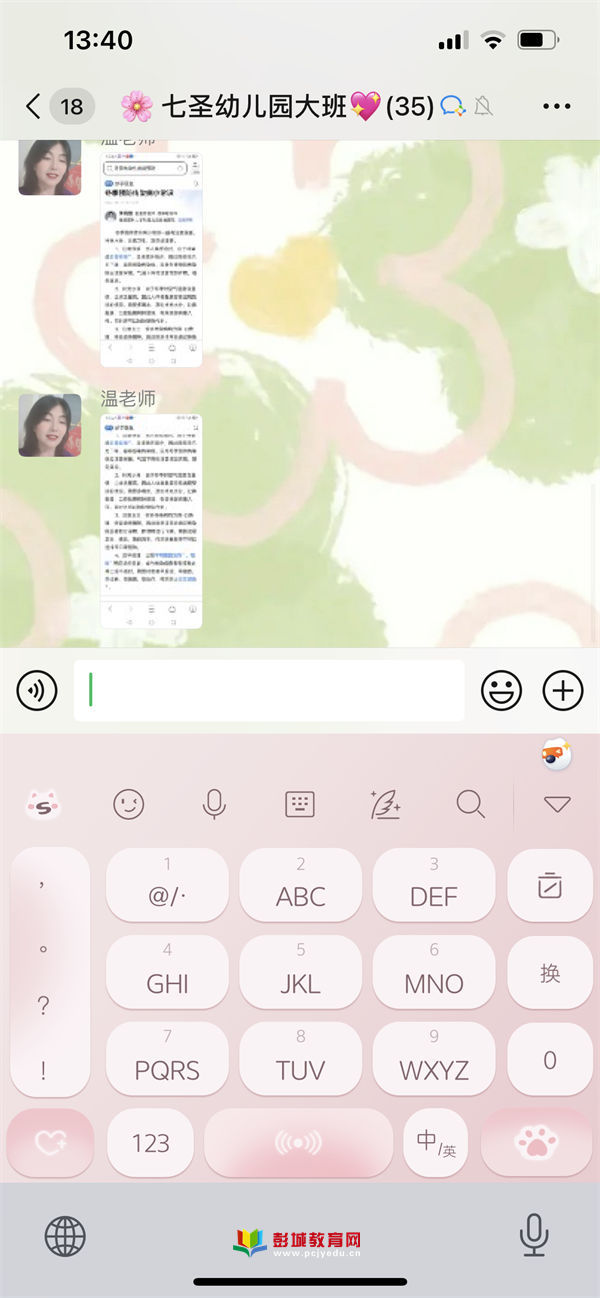Focus the message text field
Image resolution: width=600 pixels, height=1298 pixels.
268,690
